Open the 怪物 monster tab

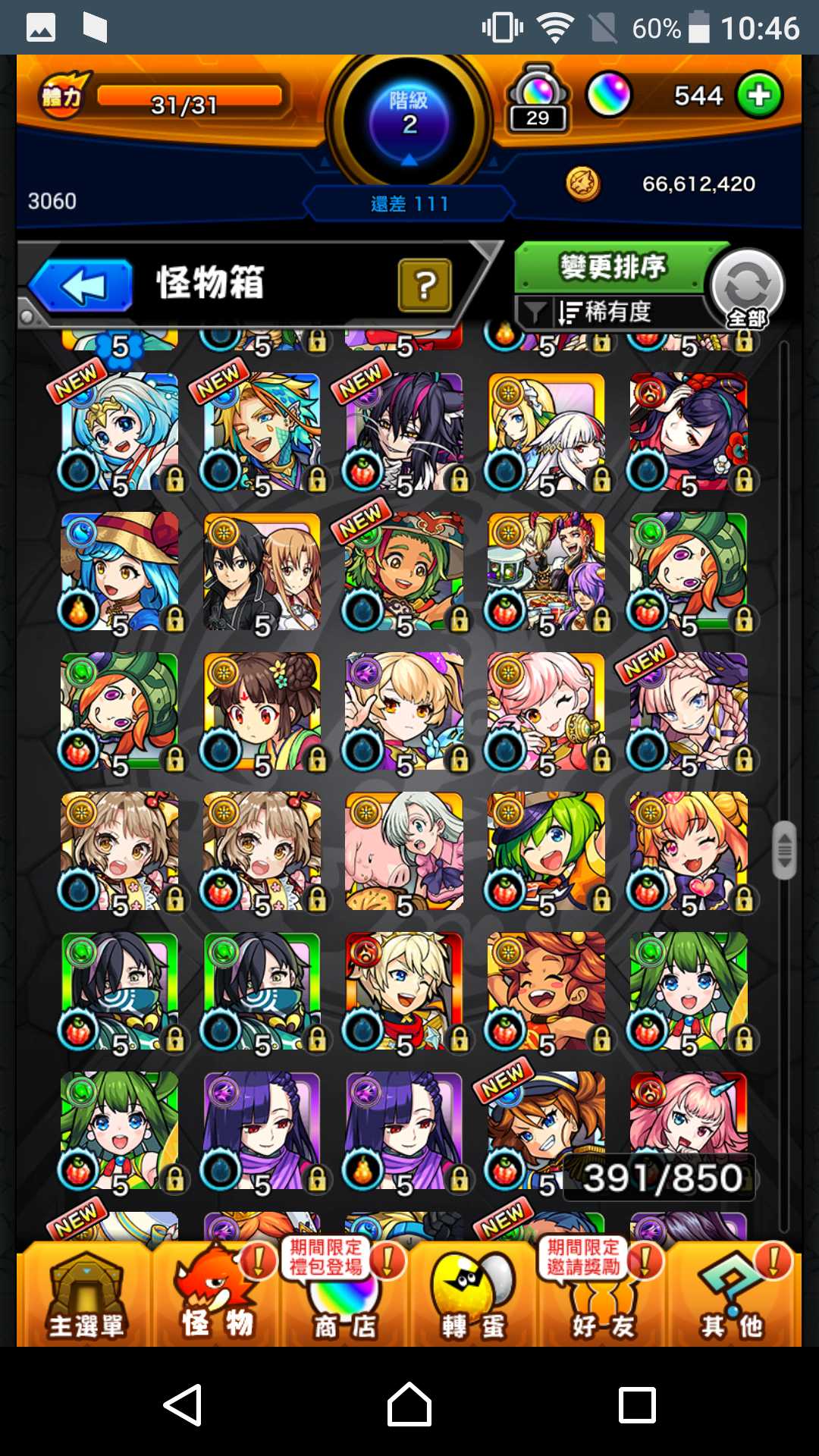pos(217,1298)
